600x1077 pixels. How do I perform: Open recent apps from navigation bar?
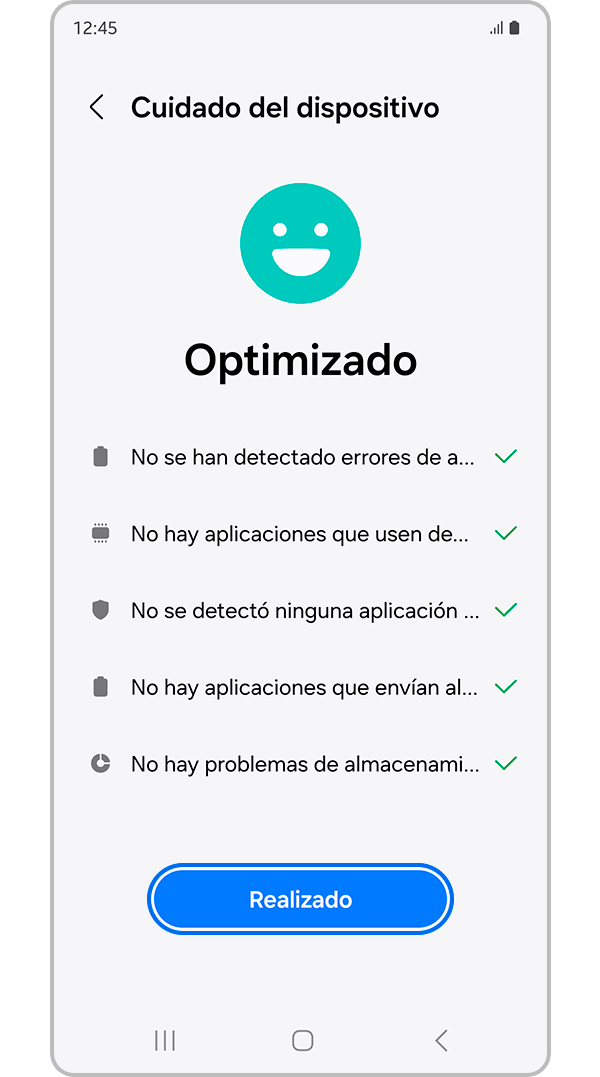(165, 1041)
